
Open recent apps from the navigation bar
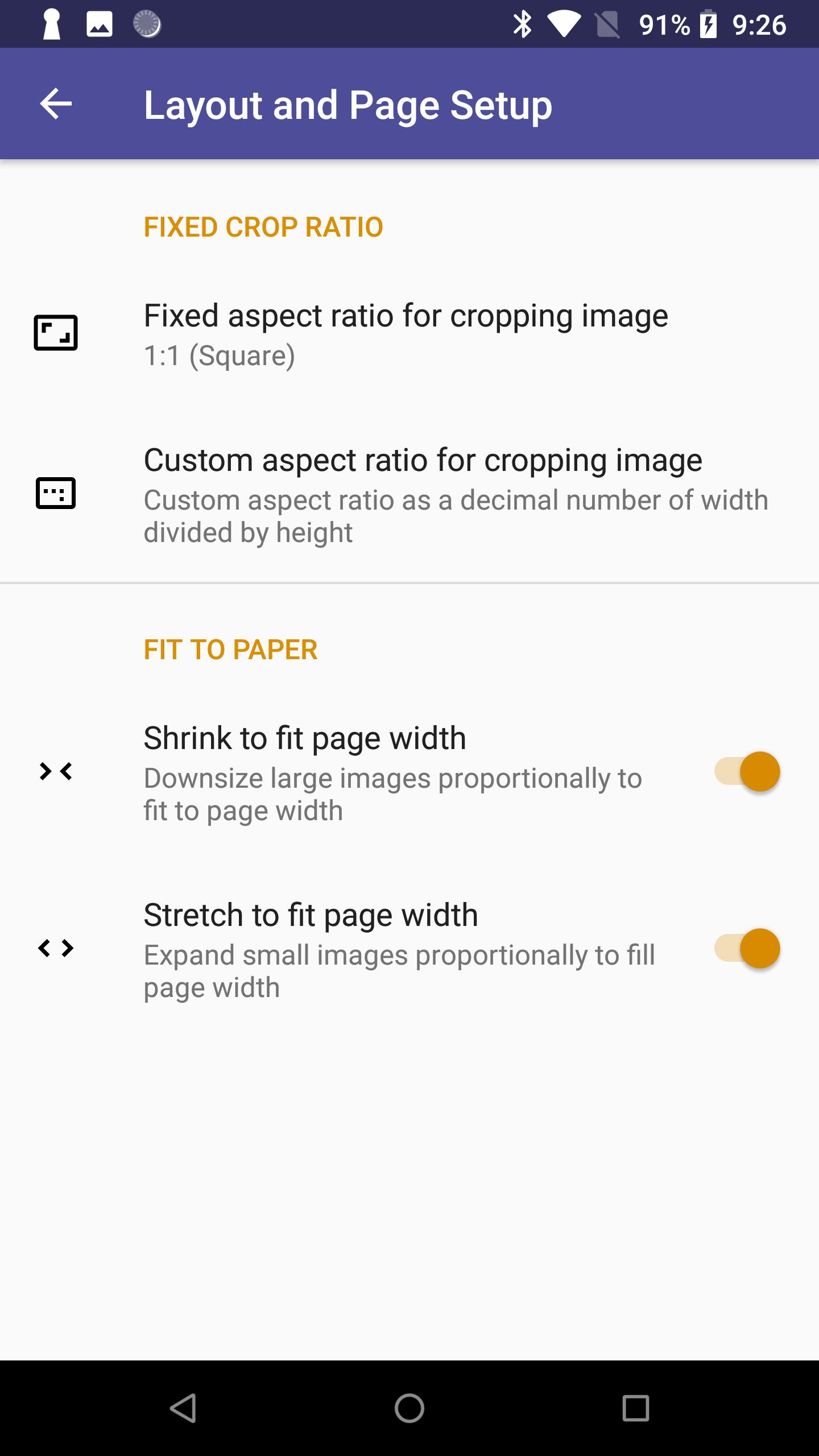pyautogui.click(x=636, y=1408)
